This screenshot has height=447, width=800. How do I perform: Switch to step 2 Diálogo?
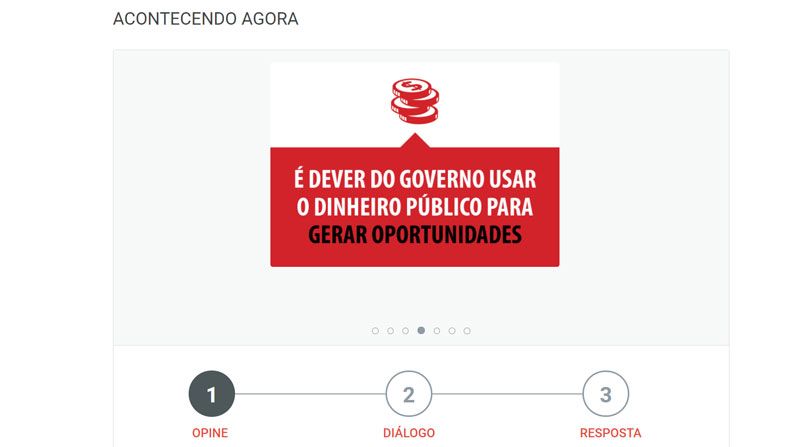(x=408, y=394)
